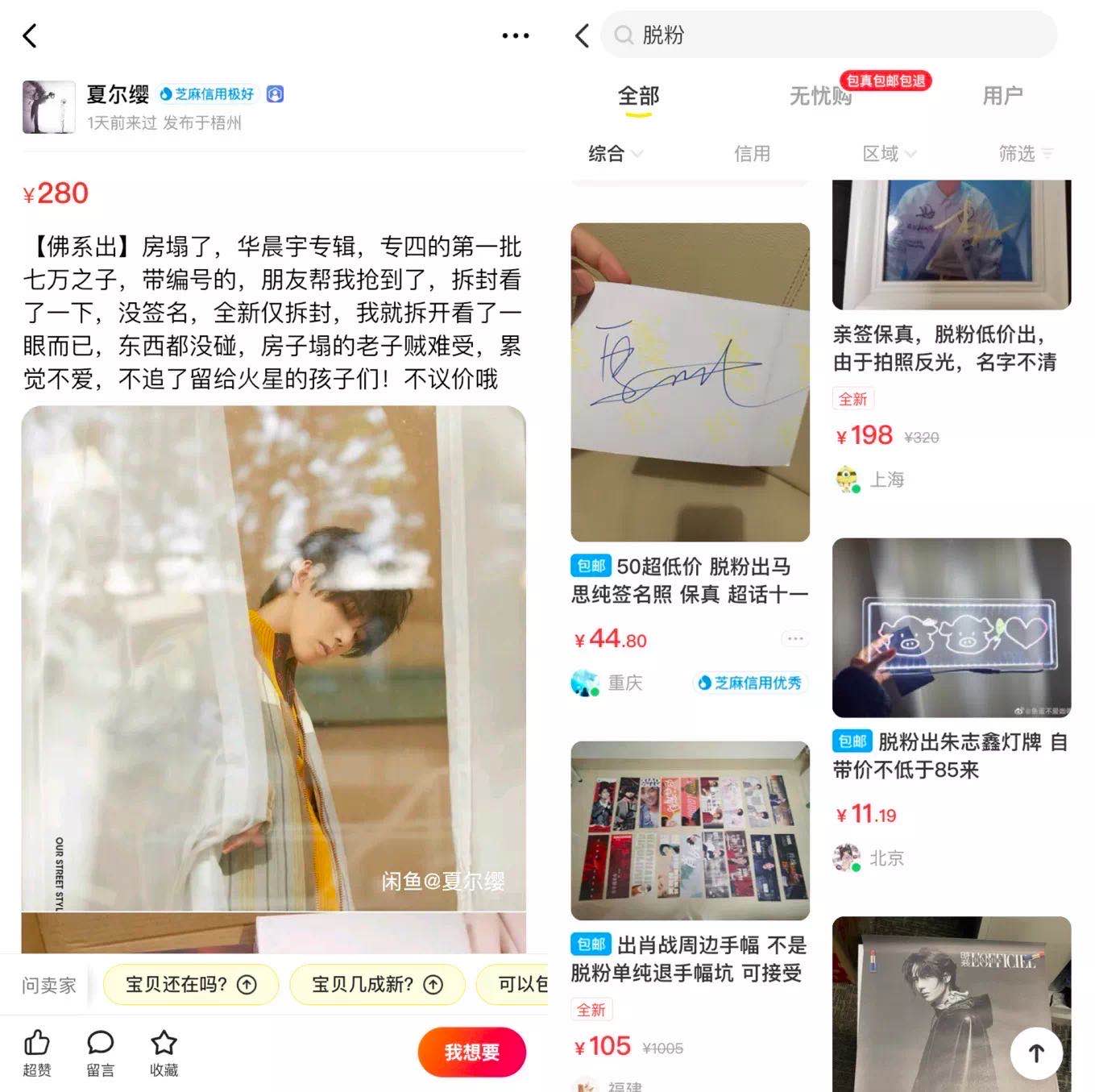Image resolution: width=1095 pixels, height=1092 pixels.
Task: Jump back to top with the up-arrow button
Action: tap(1036, 1053)
